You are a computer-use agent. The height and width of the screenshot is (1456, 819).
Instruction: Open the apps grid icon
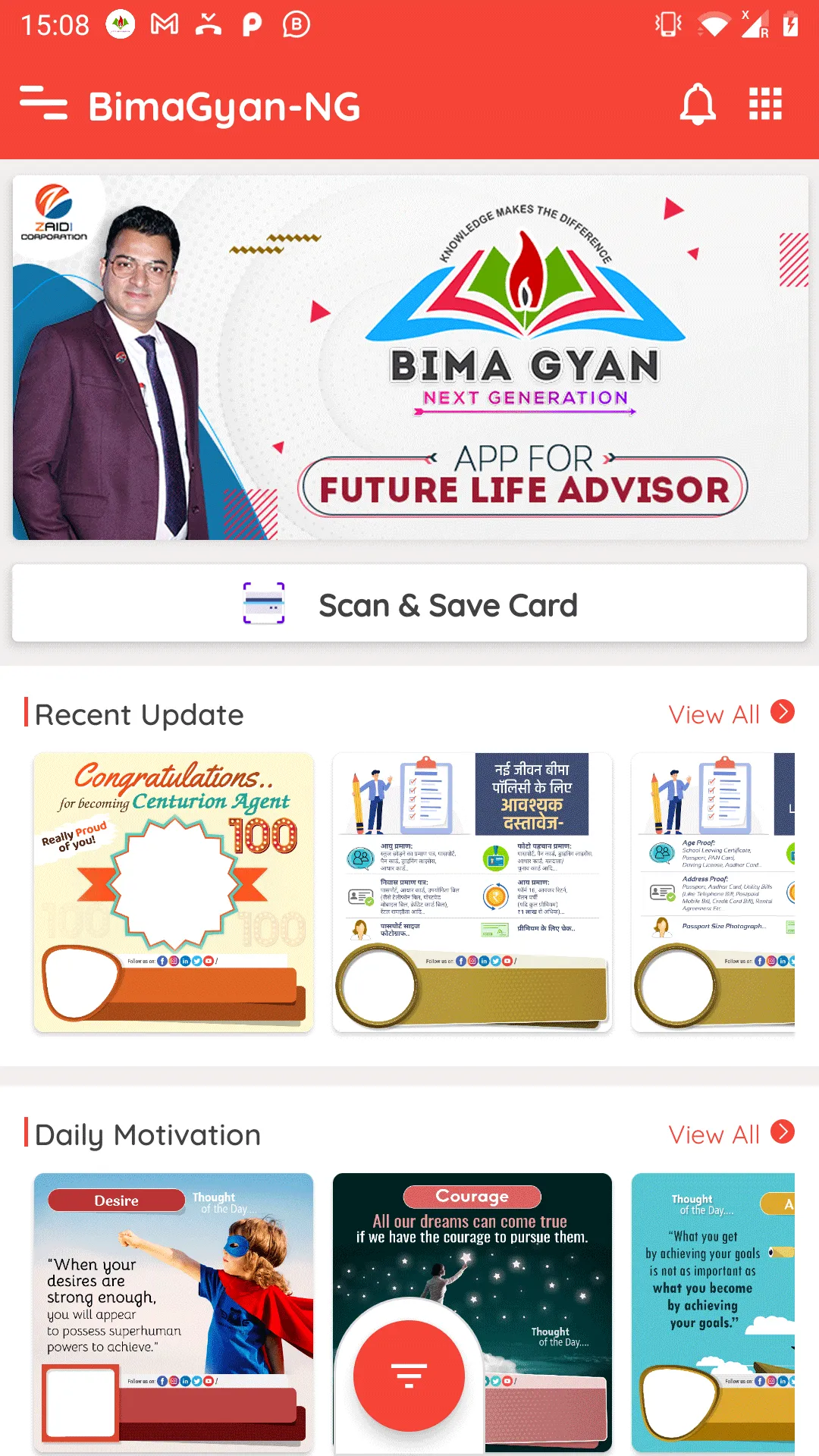pyautogui.click(x=765, y=104)
